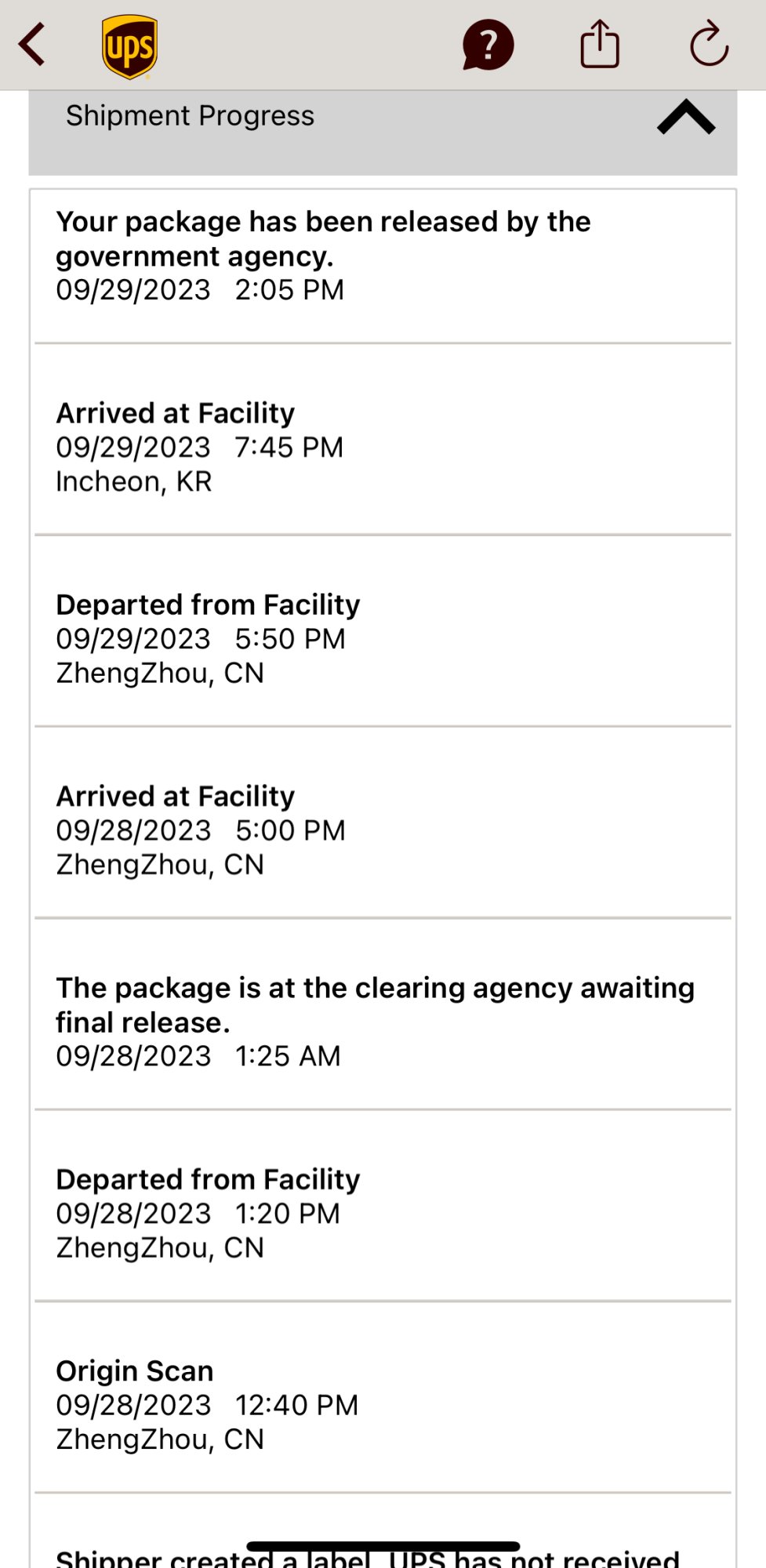Refresh the tracking information
766x1568 pixels.
coord(709,45)
